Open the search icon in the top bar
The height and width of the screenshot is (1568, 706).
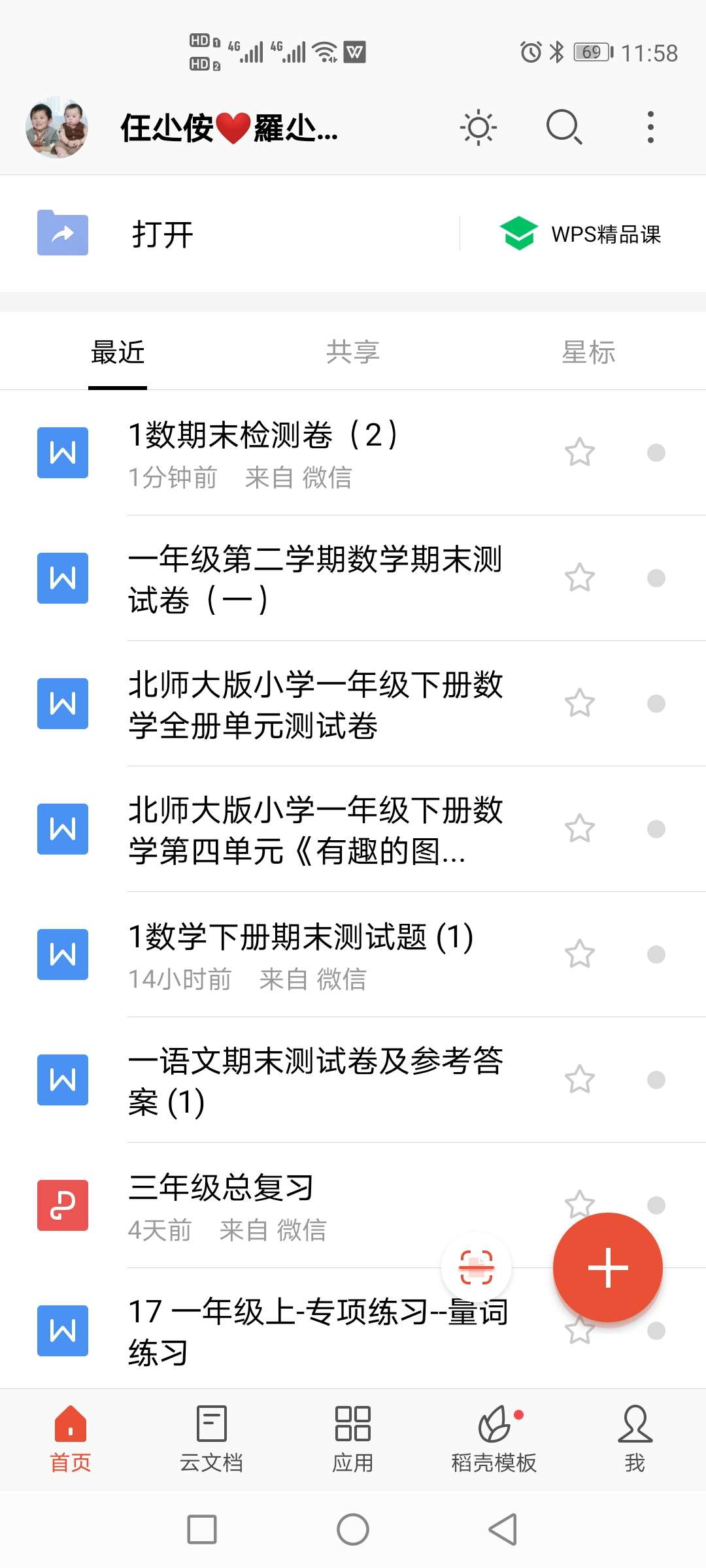pyautogui.click(x=564, y=127)
